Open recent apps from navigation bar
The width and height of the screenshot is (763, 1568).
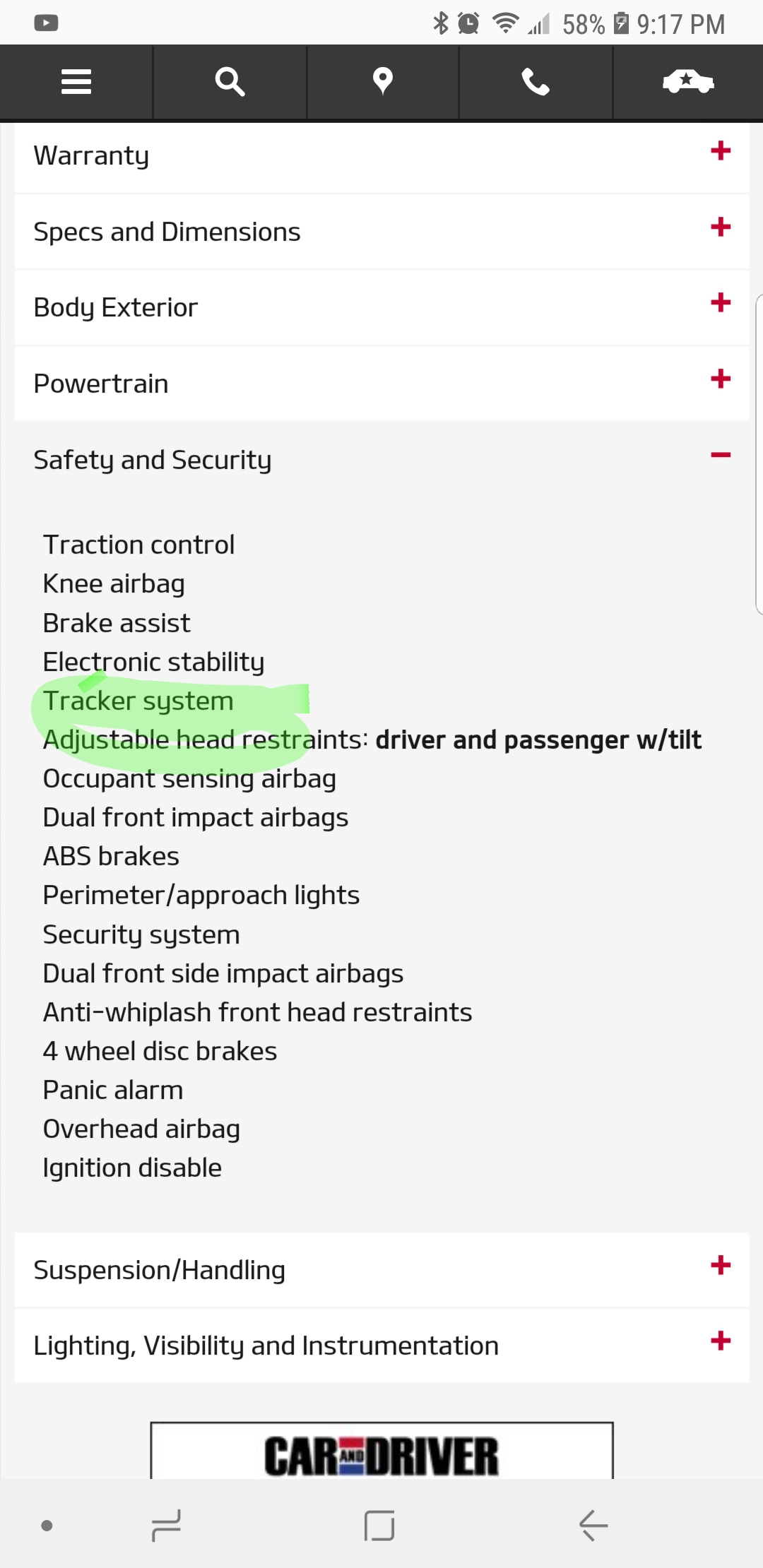pyautogui.click(x=167, y=1526)
